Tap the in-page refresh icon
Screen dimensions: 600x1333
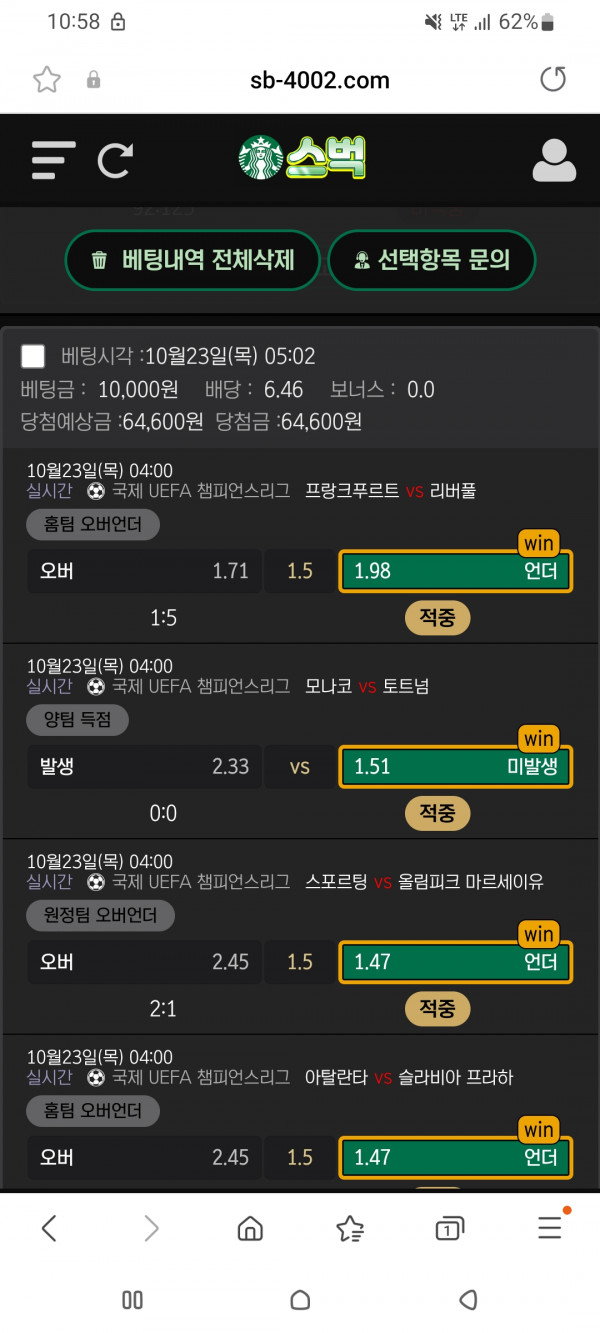point(115,160)
